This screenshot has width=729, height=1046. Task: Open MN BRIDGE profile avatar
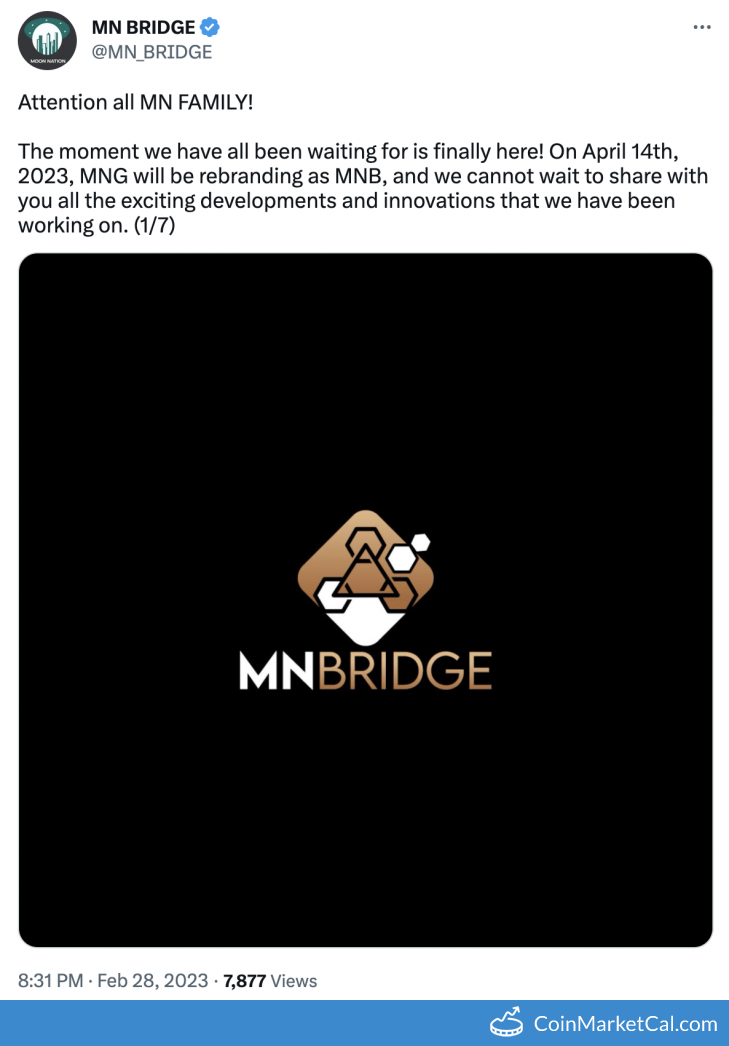pyautogui.click(x=47, y=40)
